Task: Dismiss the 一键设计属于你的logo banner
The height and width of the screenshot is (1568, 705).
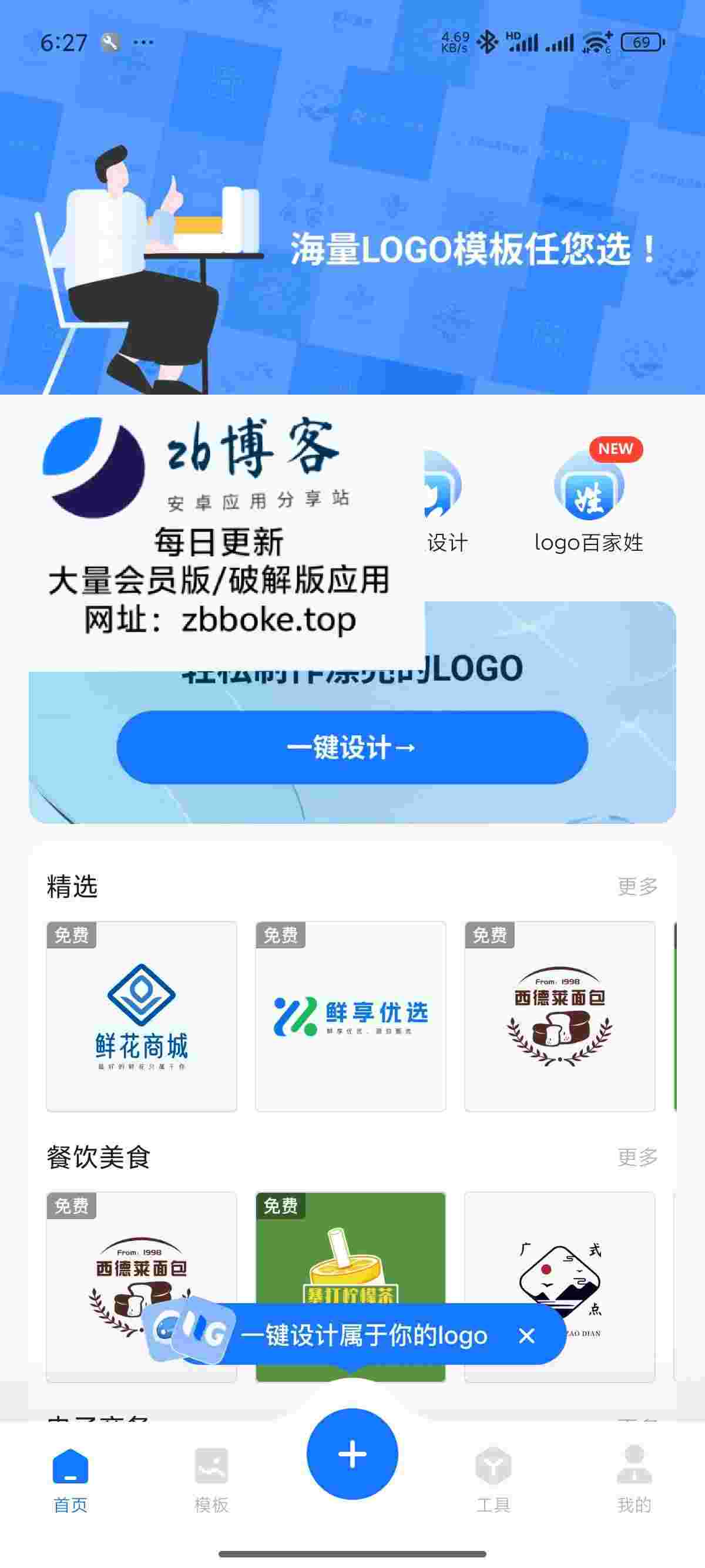Action: 526,1336
